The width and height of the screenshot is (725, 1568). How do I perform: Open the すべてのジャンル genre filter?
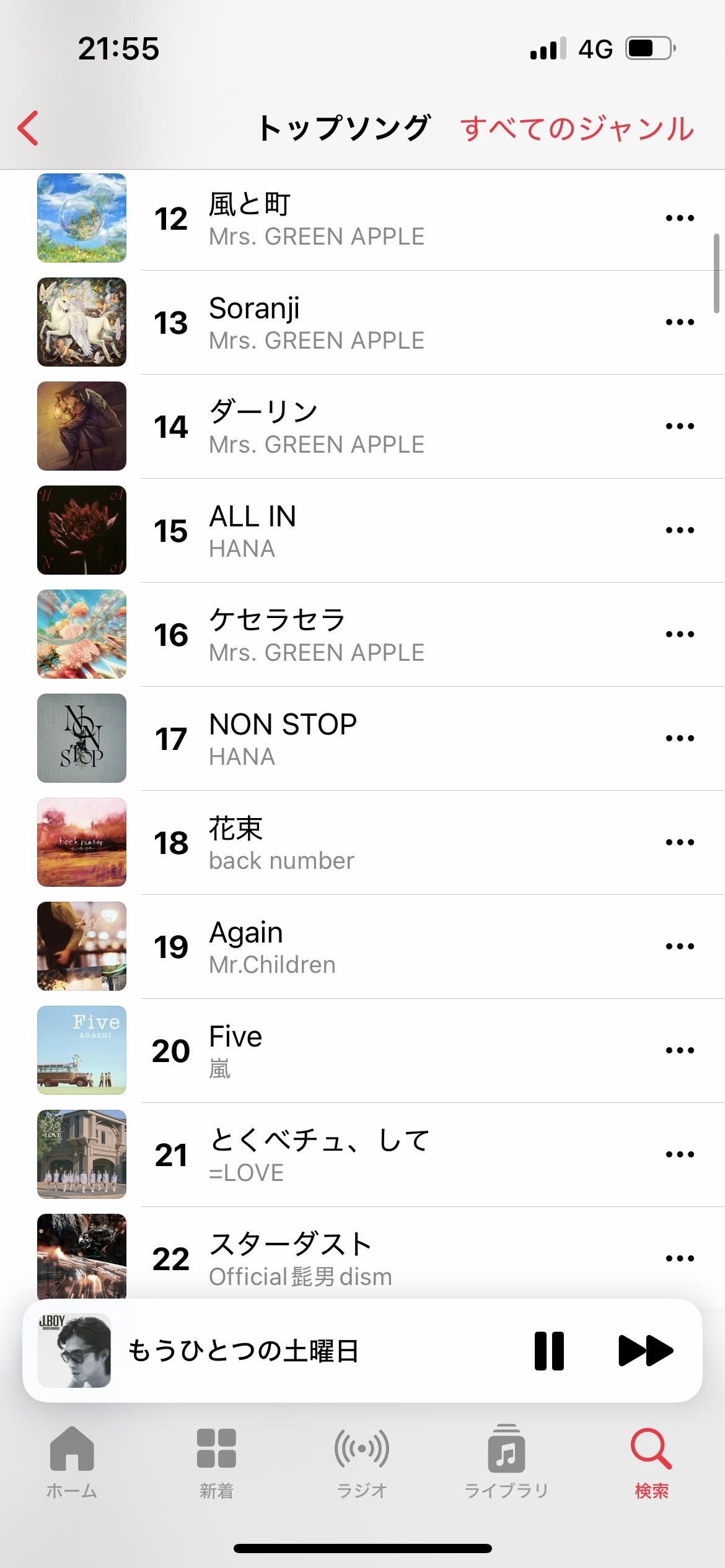pos(576,128)
